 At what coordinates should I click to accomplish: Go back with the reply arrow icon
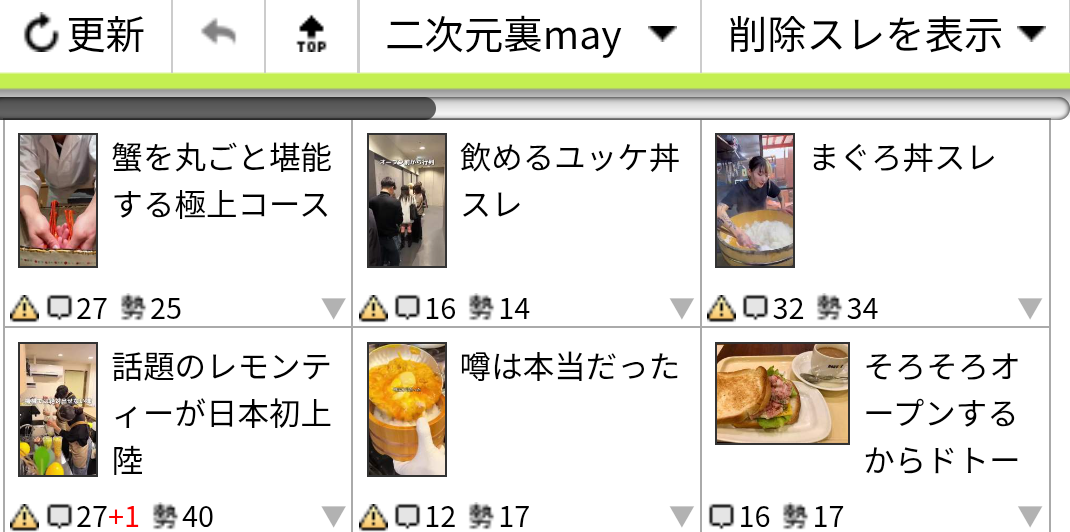click(218, 35)
